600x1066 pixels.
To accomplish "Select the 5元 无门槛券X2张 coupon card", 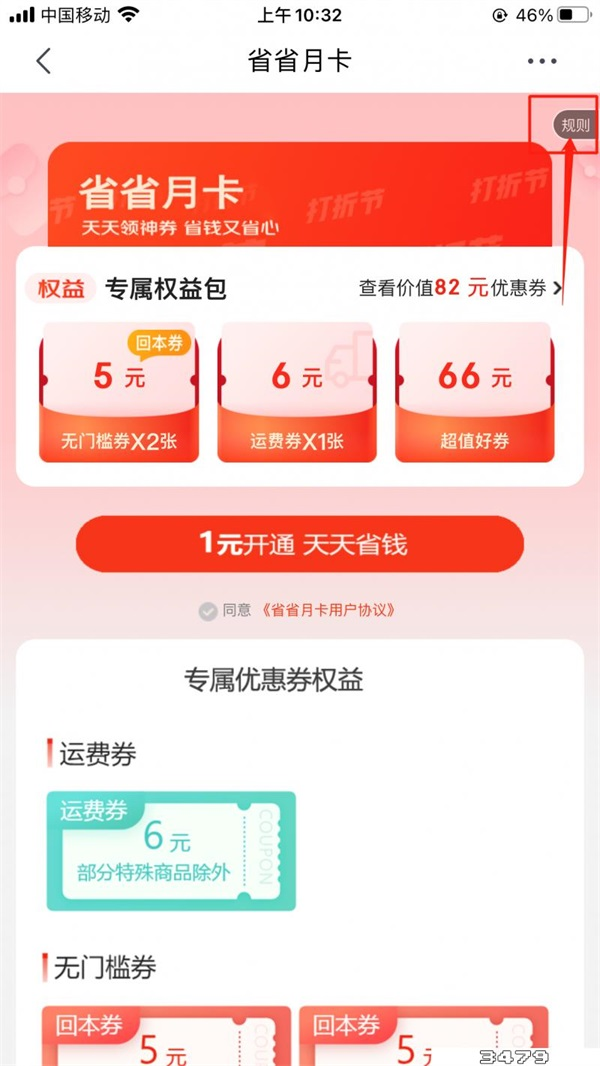I will point(119,392).
